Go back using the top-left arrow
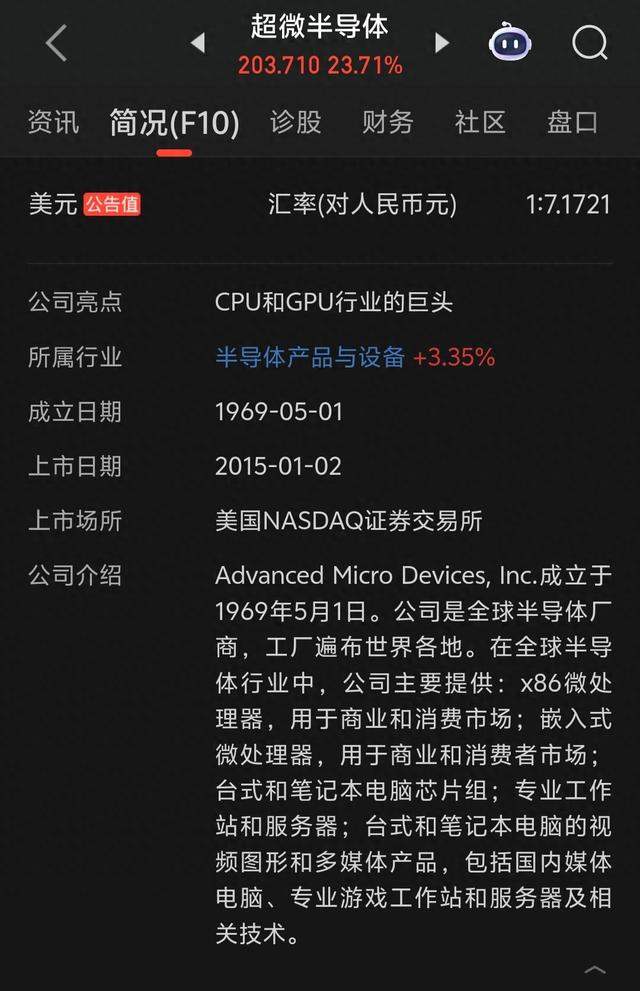This screenshot has width=640, height=991. (x=56, y=43)
